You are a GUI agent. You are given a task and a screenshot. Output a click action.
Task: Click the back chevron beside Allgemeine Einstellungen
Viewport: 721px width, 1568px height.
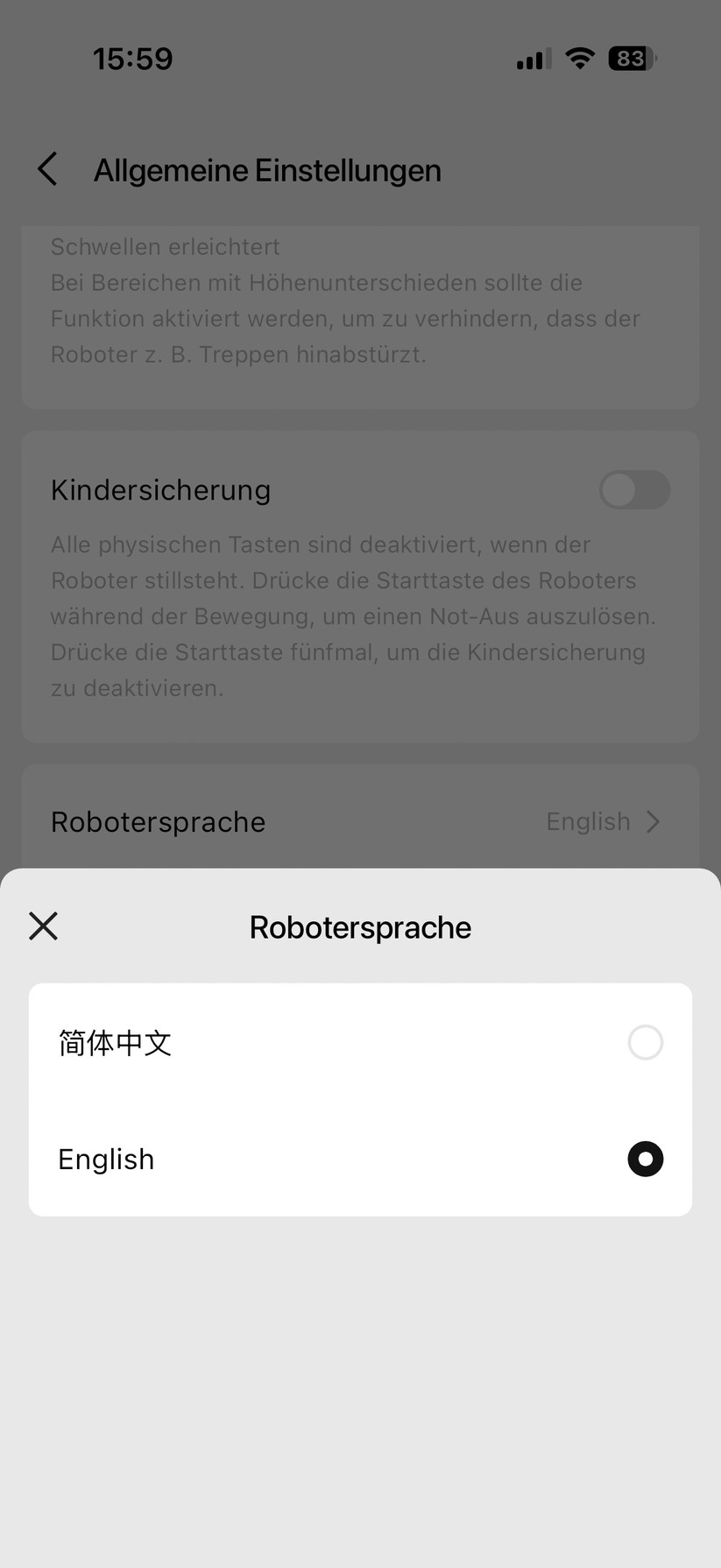48,168
